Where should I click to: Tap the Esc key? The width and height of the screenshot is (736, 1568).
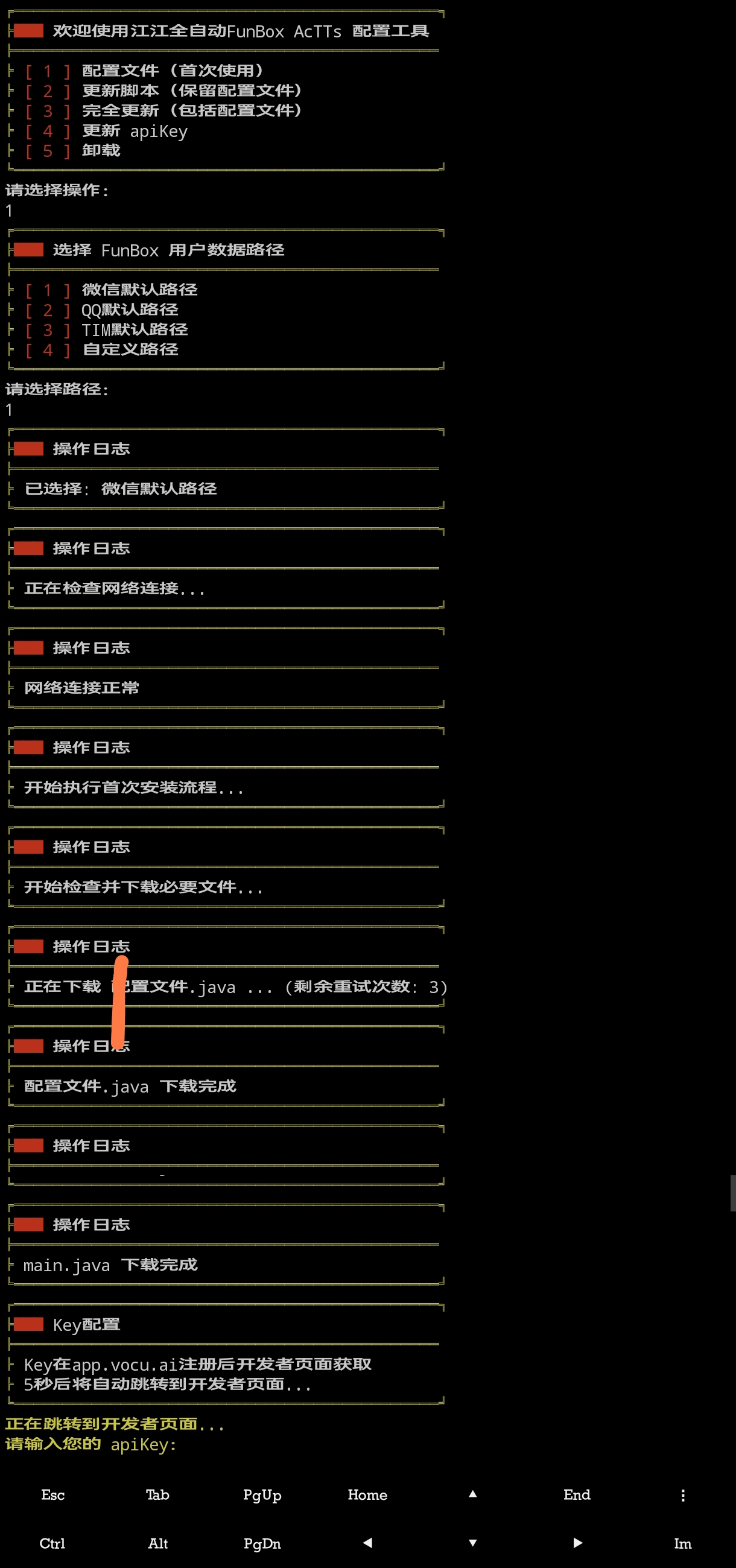[53, 1495]
